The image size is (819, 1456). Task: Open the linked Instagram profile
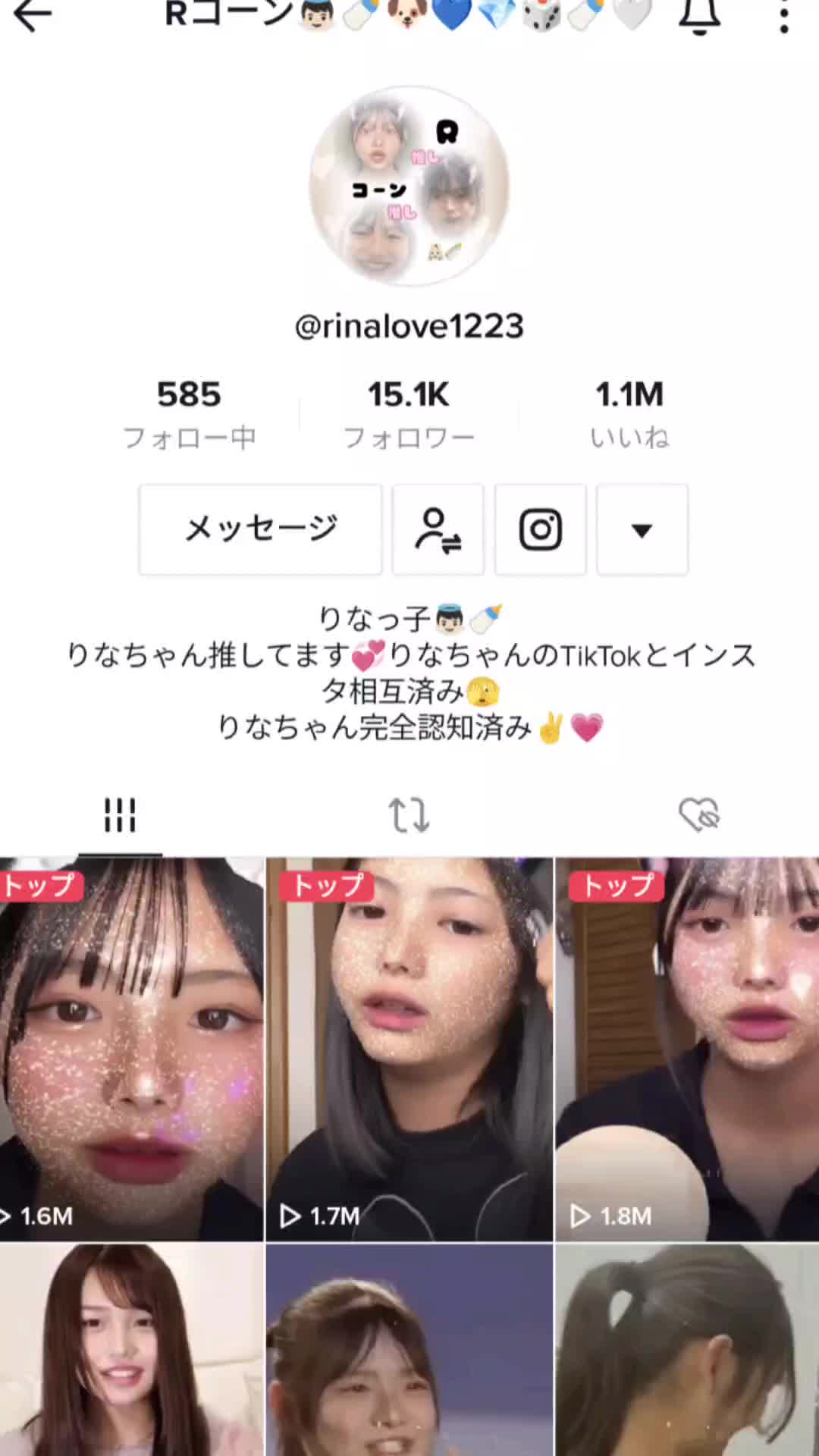540,529
